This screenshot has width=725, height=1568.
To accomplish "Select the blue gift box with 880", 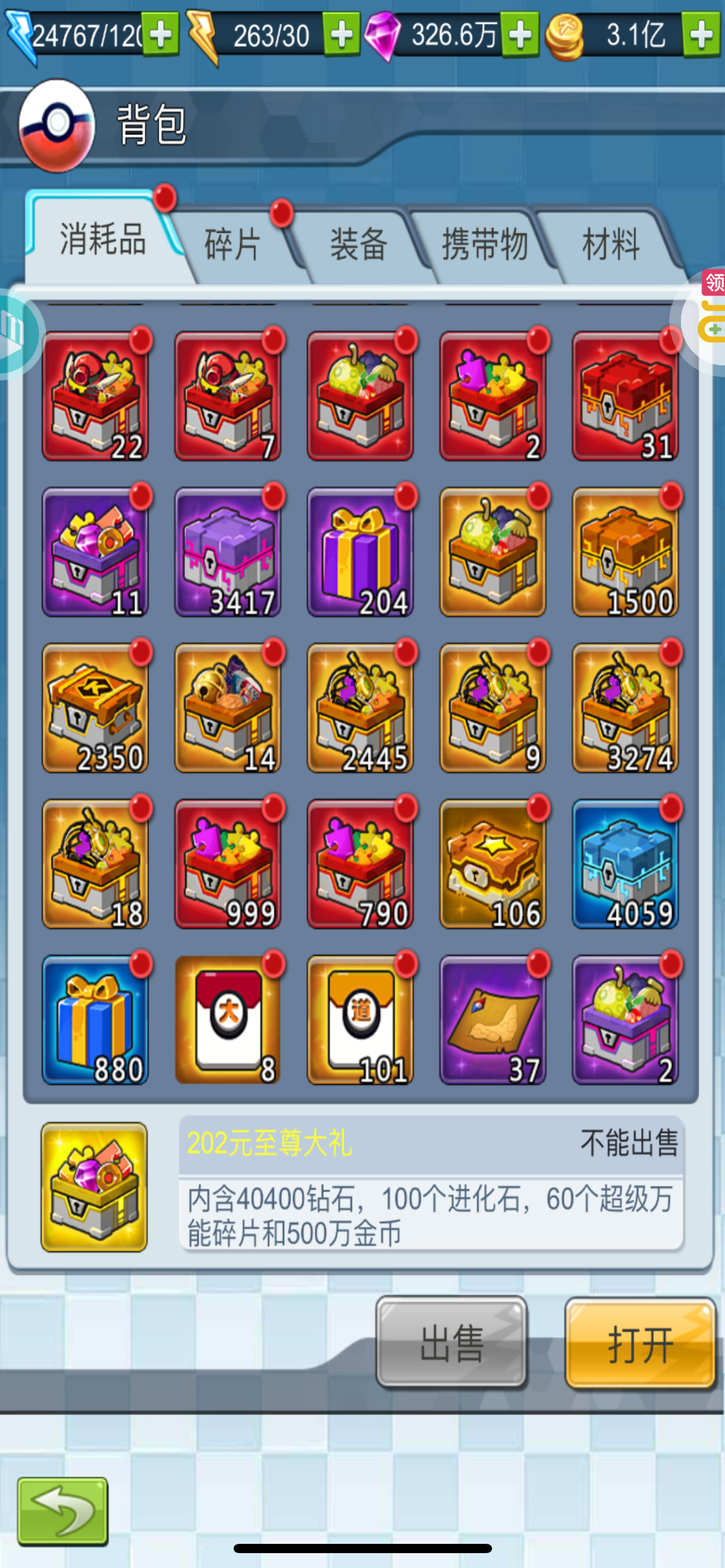I will [x=95, y=1020].
